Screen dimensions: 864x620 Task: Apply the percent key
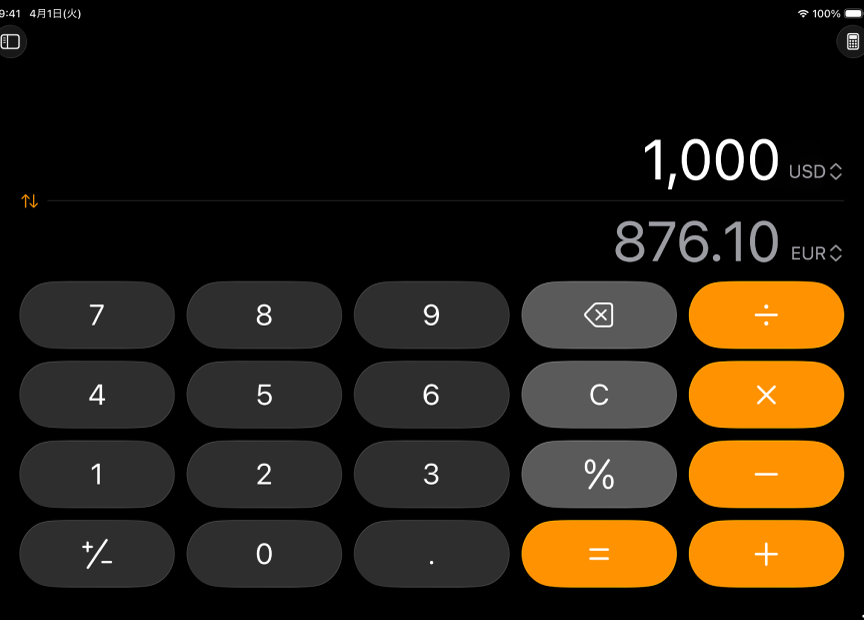click(598, 474)
